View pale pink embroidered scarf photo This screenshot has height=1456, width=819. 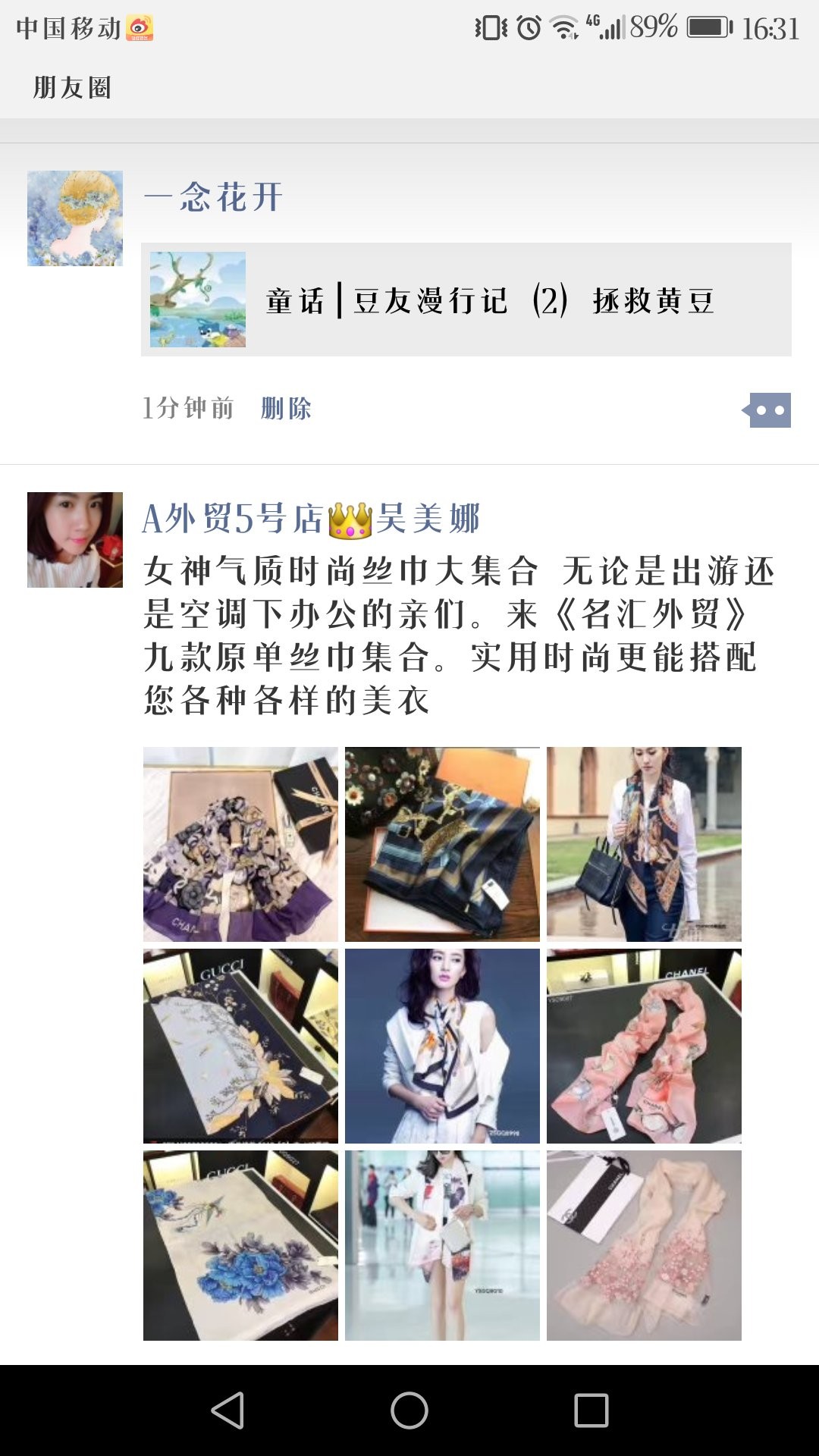[644, 1245]
